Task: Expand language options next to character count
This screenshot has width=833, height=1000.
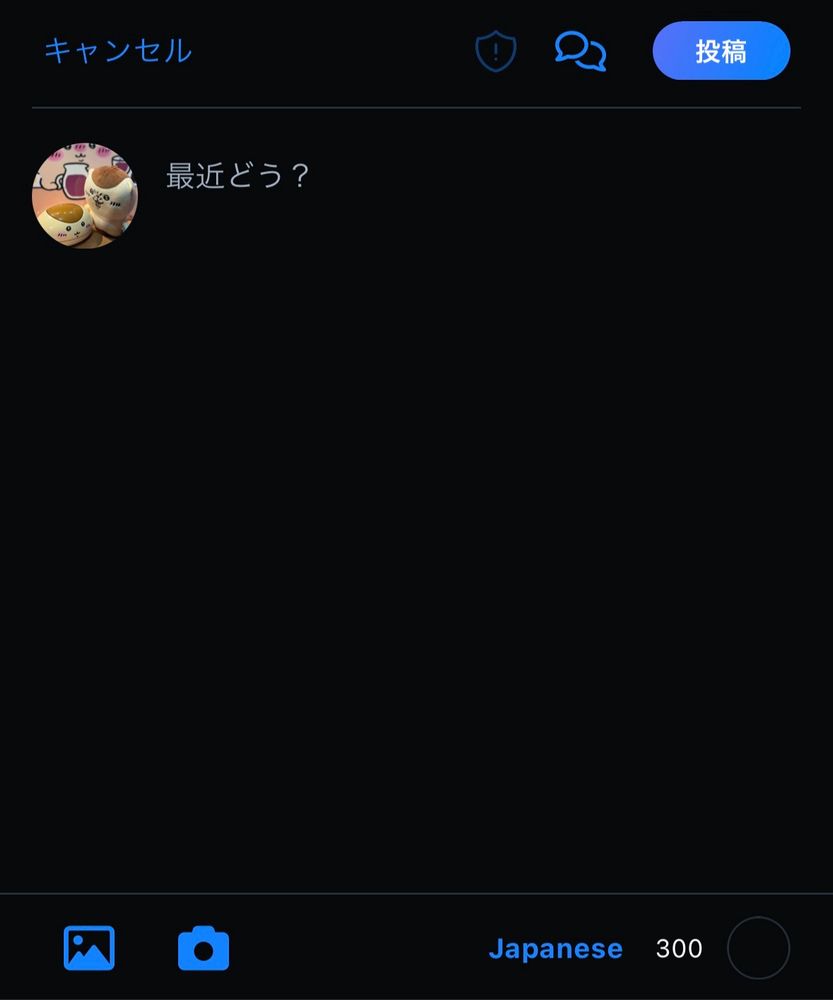Action: 556,948
